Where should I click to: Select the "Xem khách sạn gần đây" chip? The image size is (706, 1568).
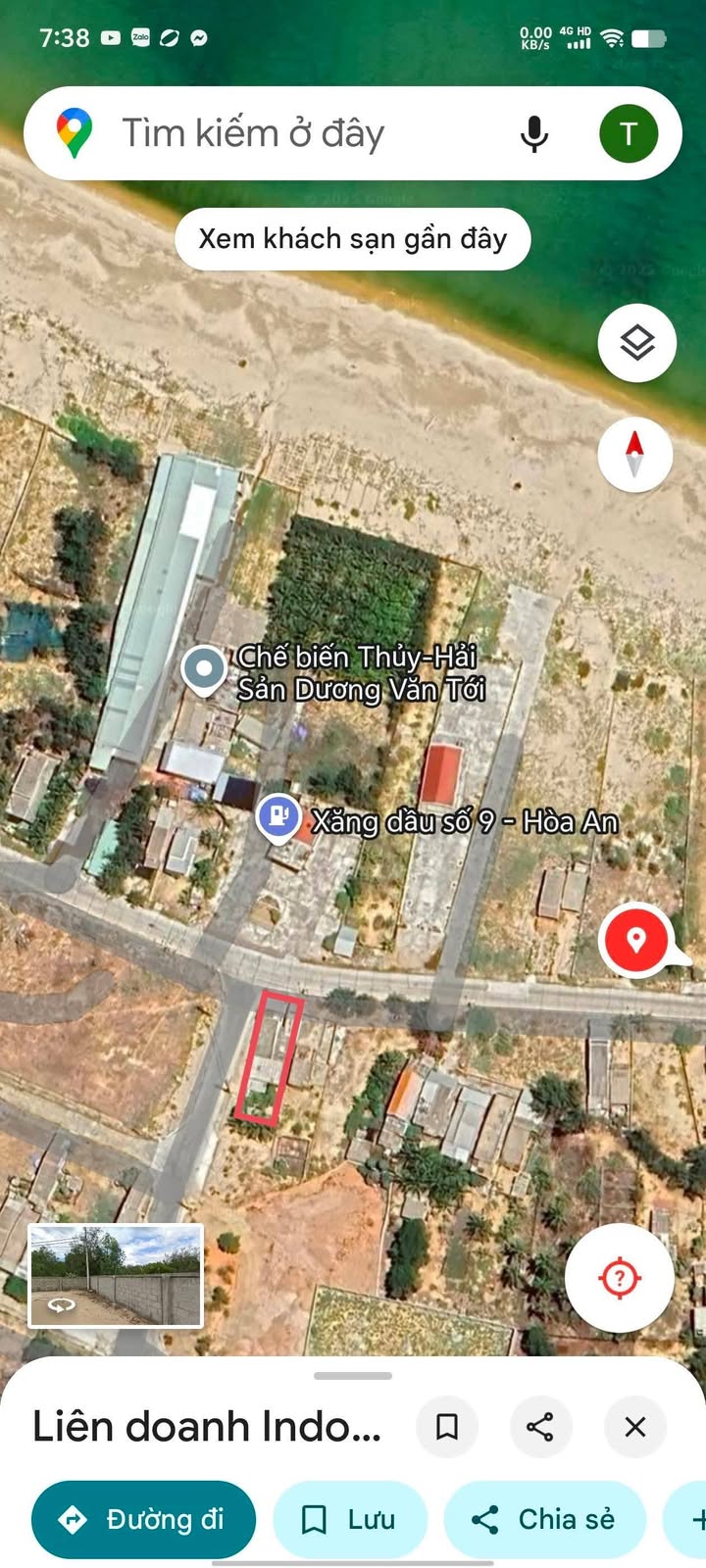click(353, 239)
